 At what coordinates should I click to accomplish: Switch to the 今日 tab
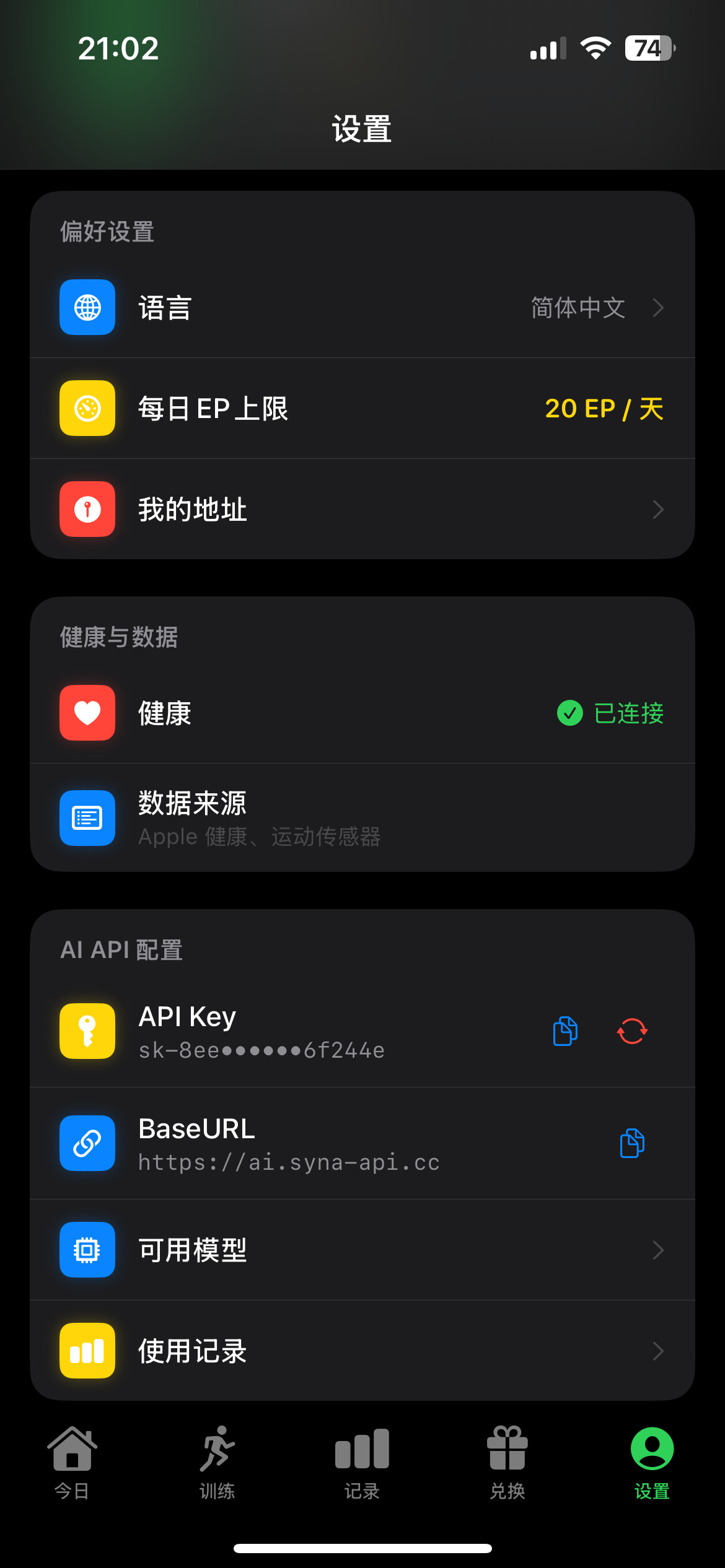click(x=72, y=1463)
